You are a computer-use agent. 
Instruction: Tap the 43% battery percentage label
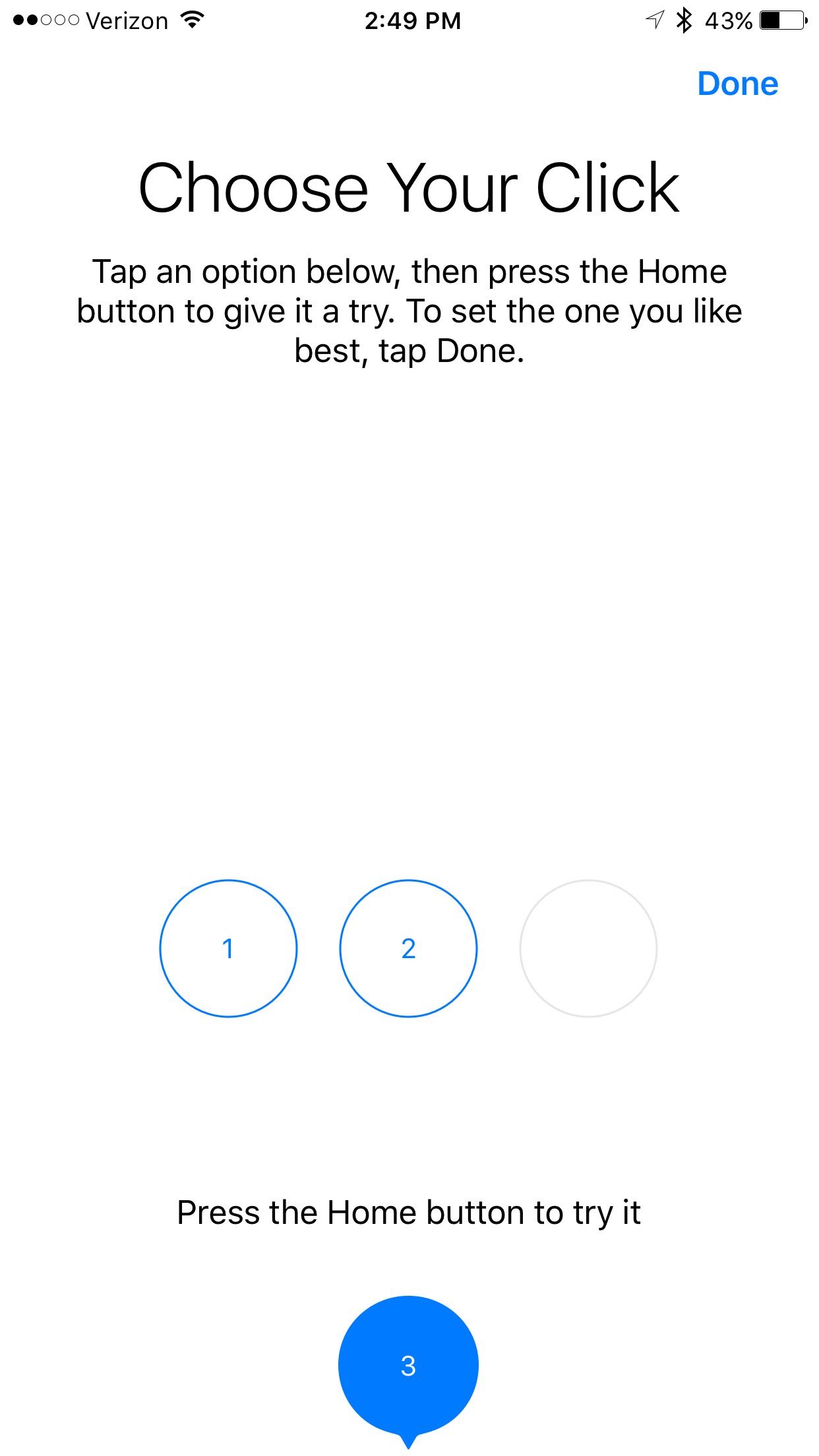(727, 20)
